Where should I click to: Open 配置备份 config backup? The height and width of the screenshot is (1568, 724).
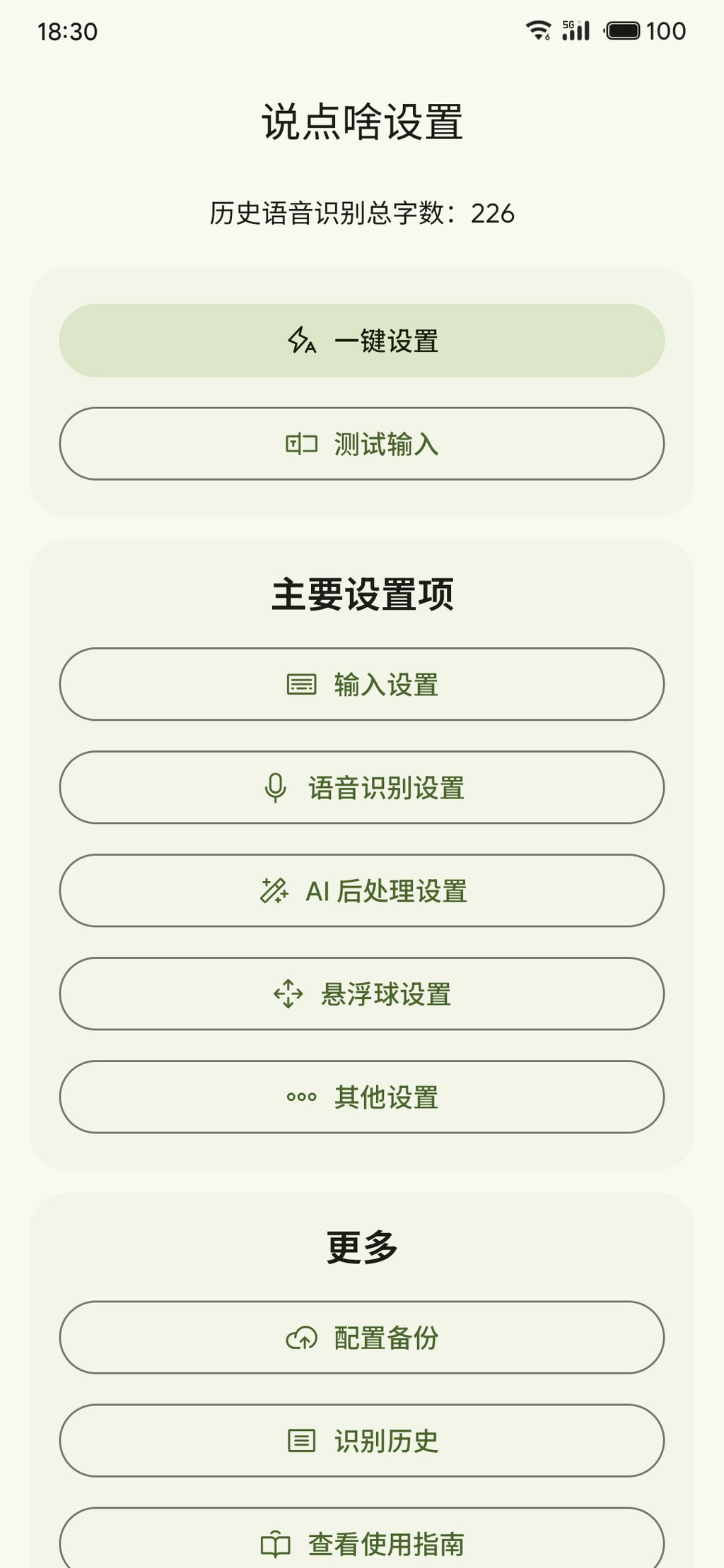tap(361, 1337)
